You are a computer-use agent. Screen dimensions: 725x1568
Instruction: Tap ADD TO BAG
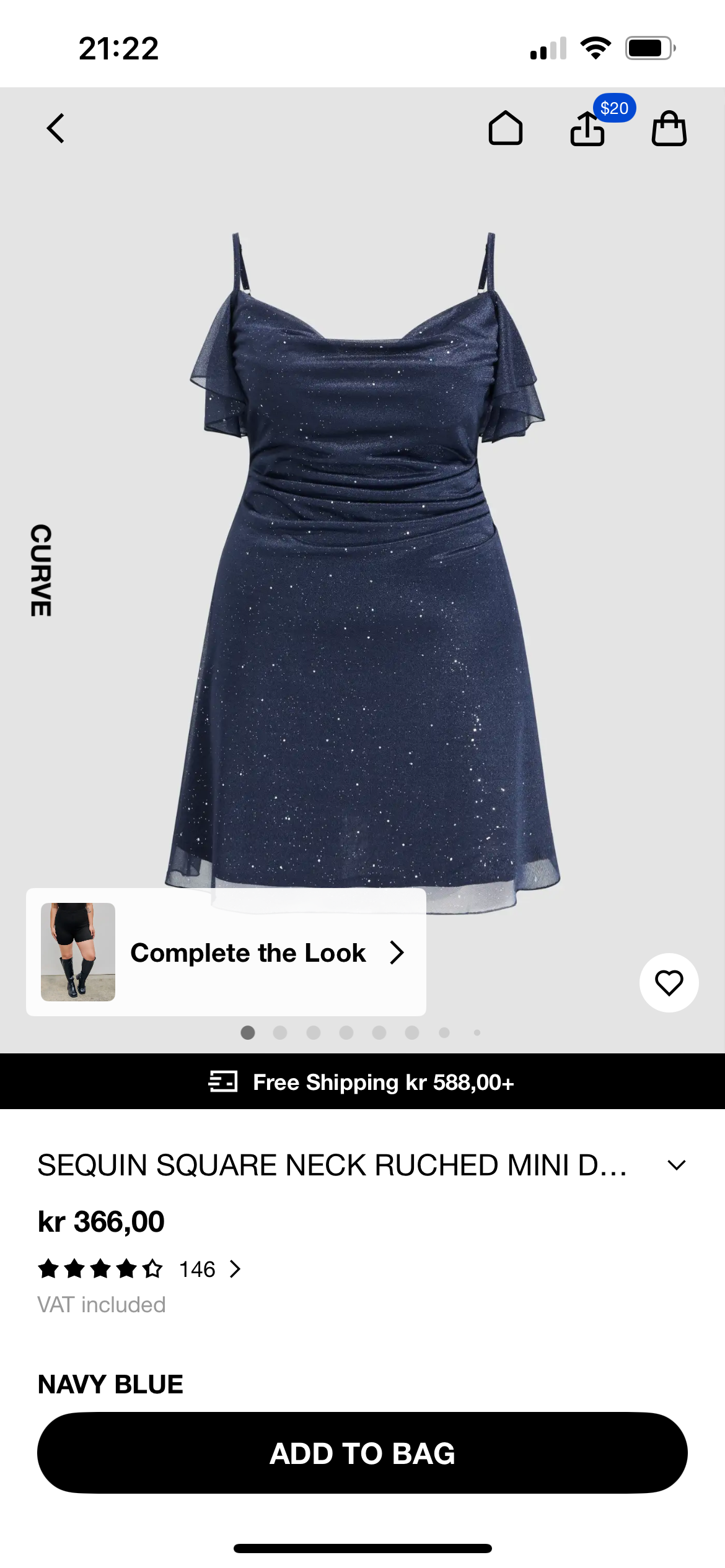tap(362, 1453)
